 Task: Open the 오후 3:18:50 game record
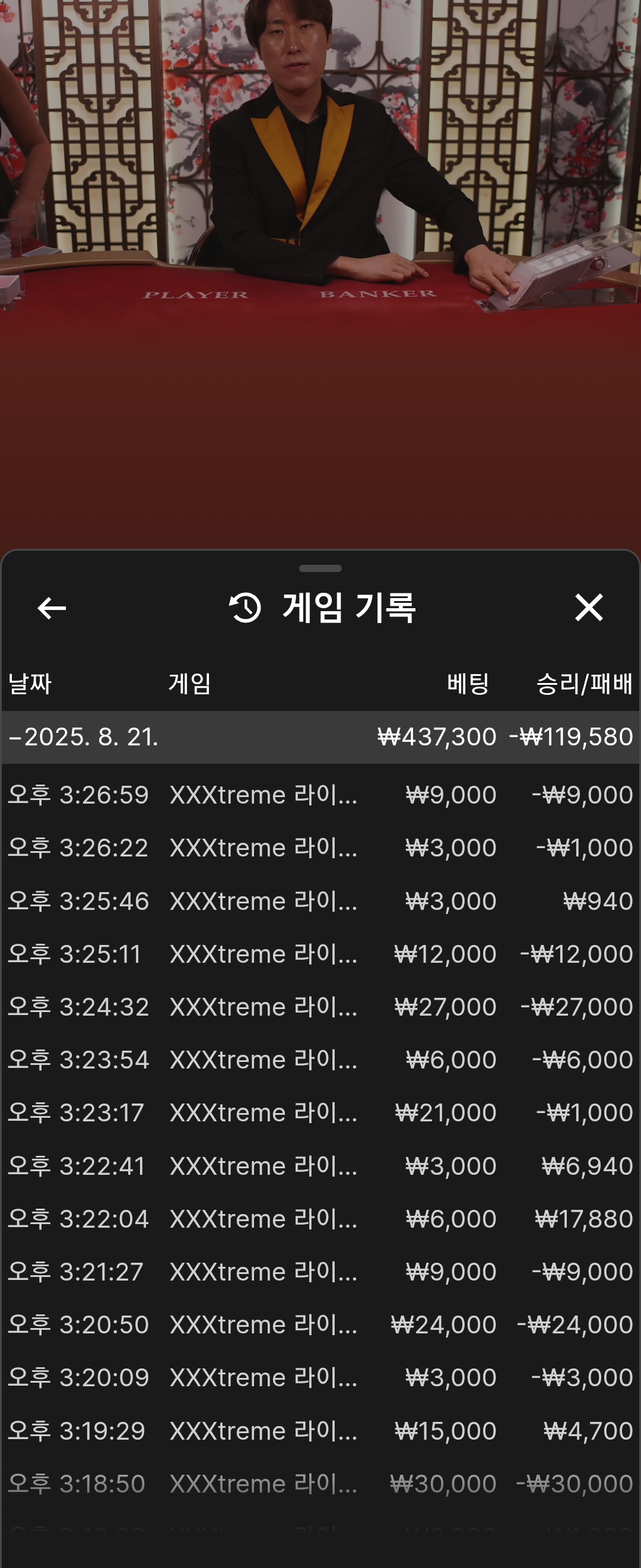320,1484
